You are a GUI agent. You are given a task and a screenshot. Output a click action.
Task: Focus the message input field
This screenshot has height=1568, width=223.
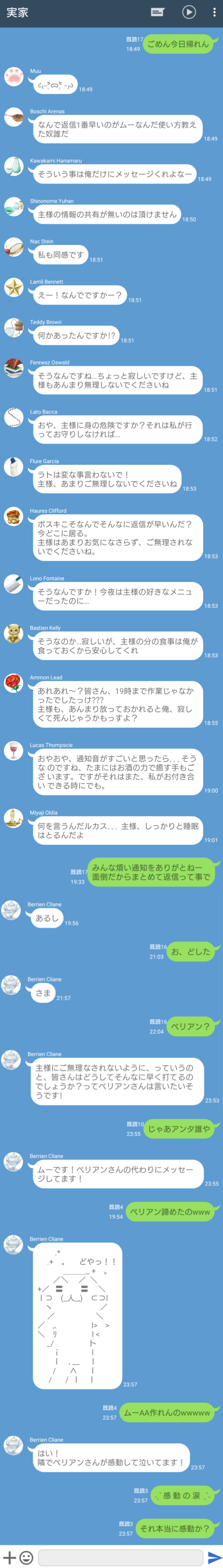tap(120, 1556)
